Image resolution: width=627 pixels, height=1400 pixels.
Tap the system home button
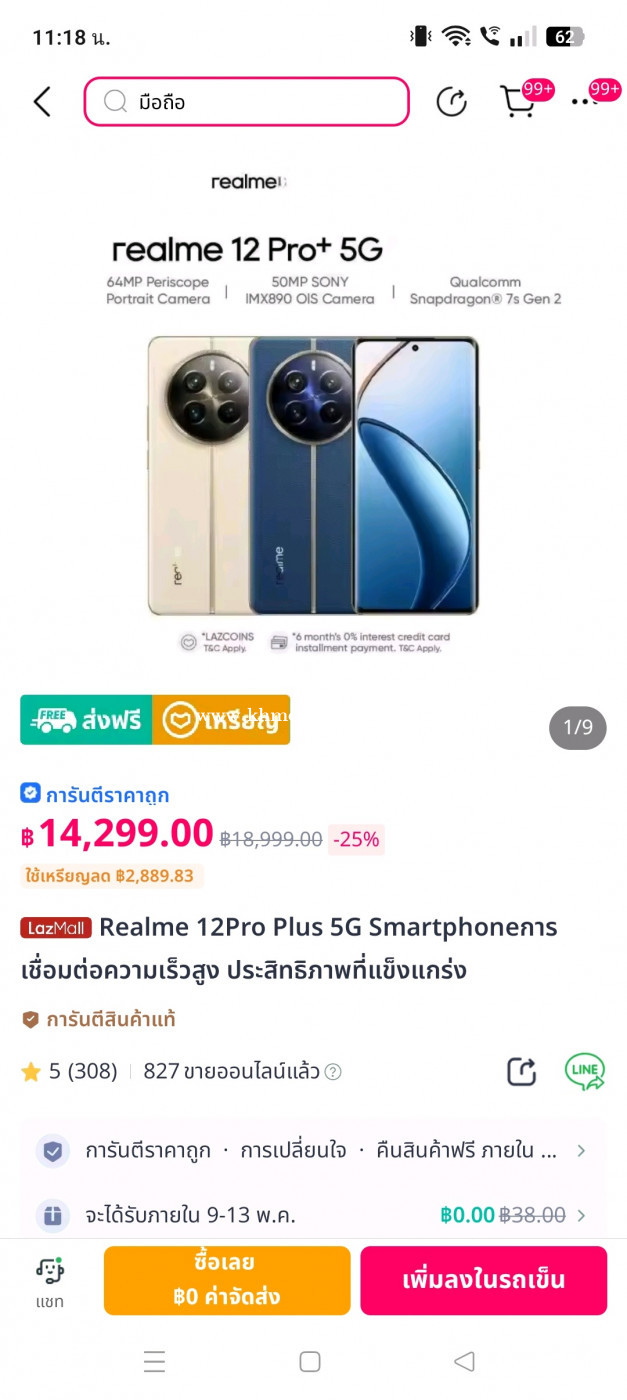click(x=310, y=1361)
